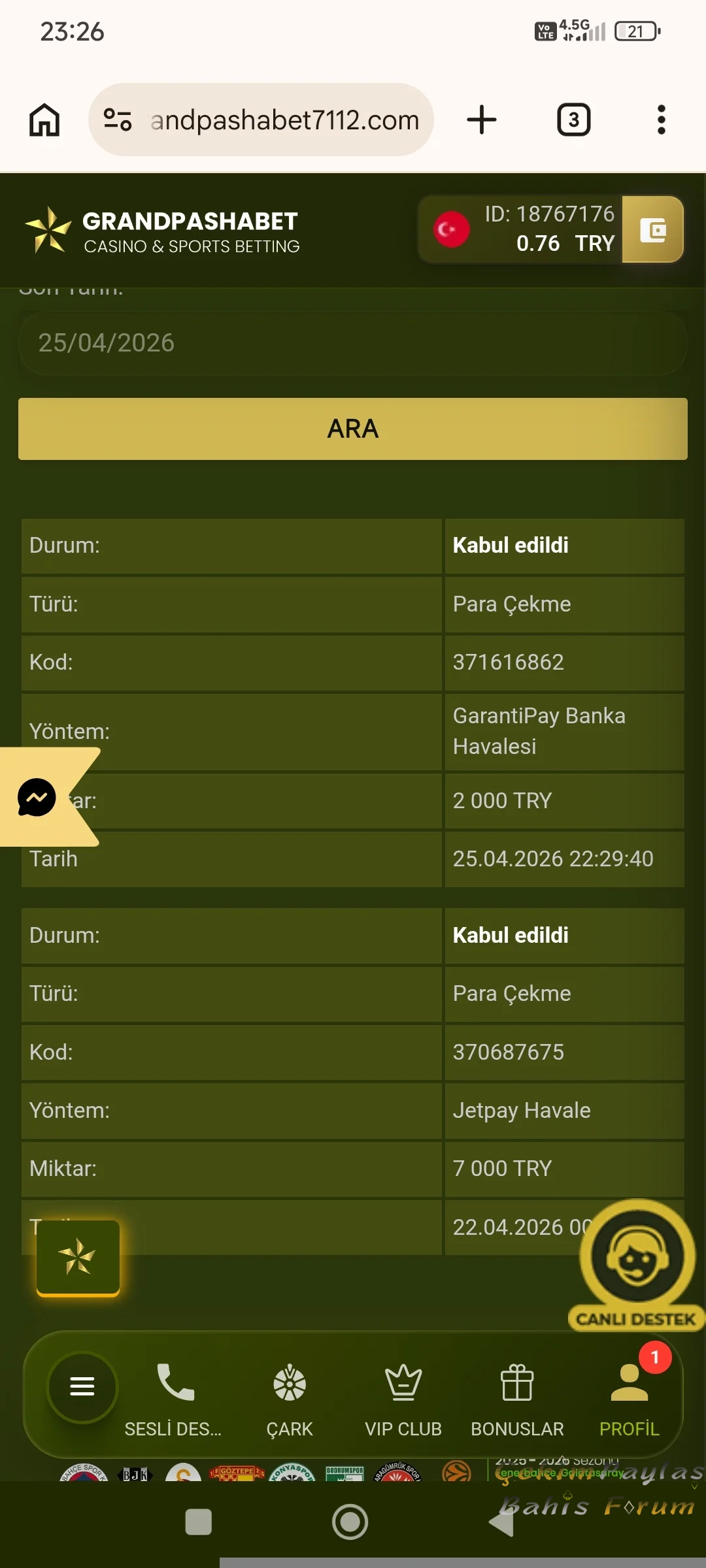The image size is (706, 1568).
Task: Tap the browser home icon
Action: tap(43, 120)
